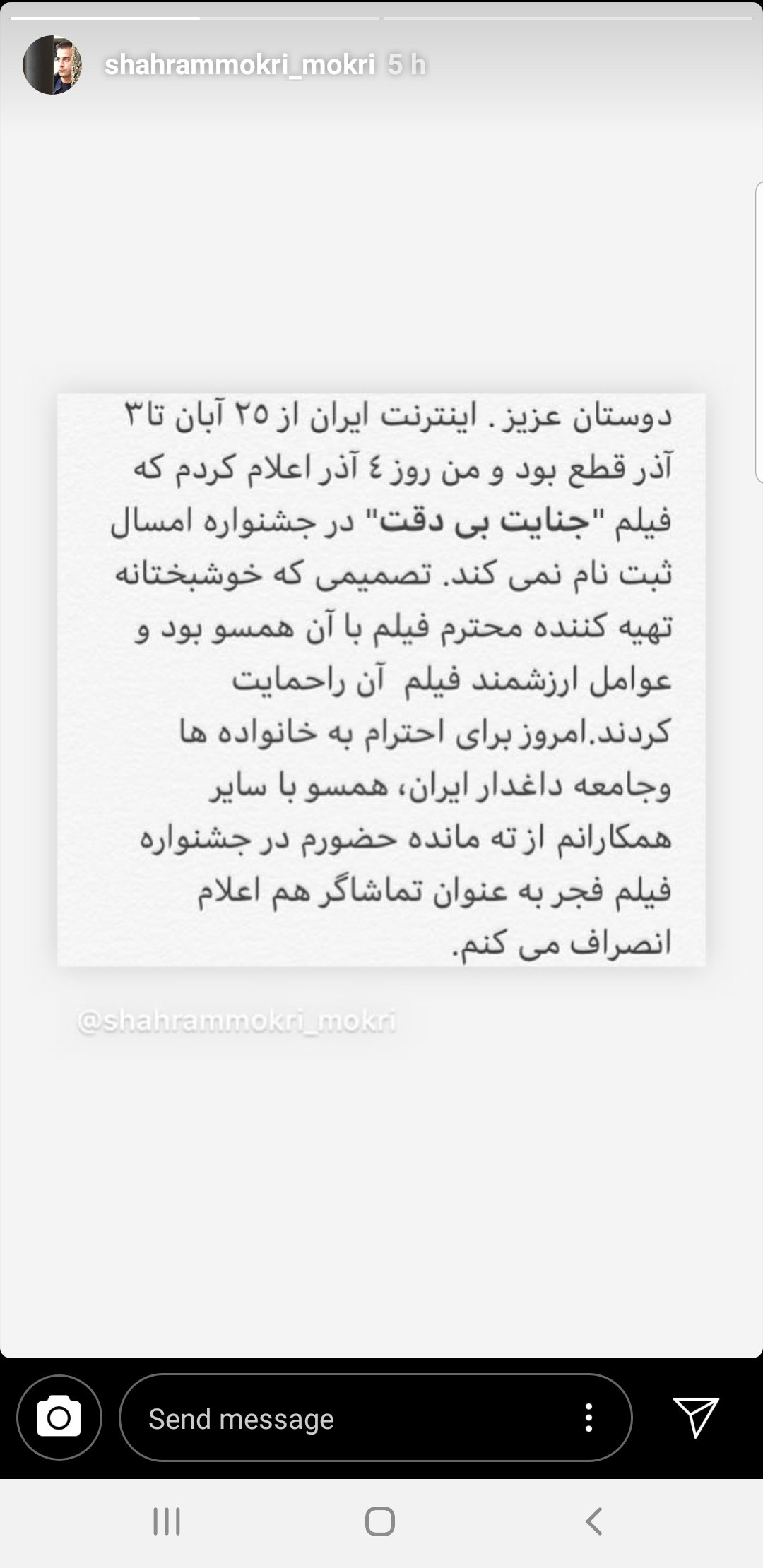Tap the shahrammokri_mokri username at top

click(239, 65)
